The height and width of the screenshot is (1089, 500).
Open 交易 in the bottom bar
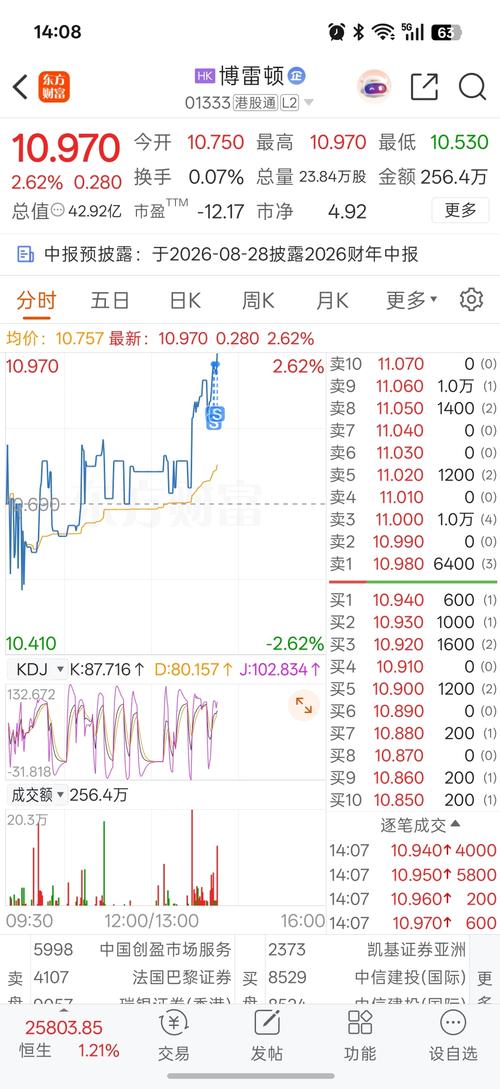(173, 1036)
